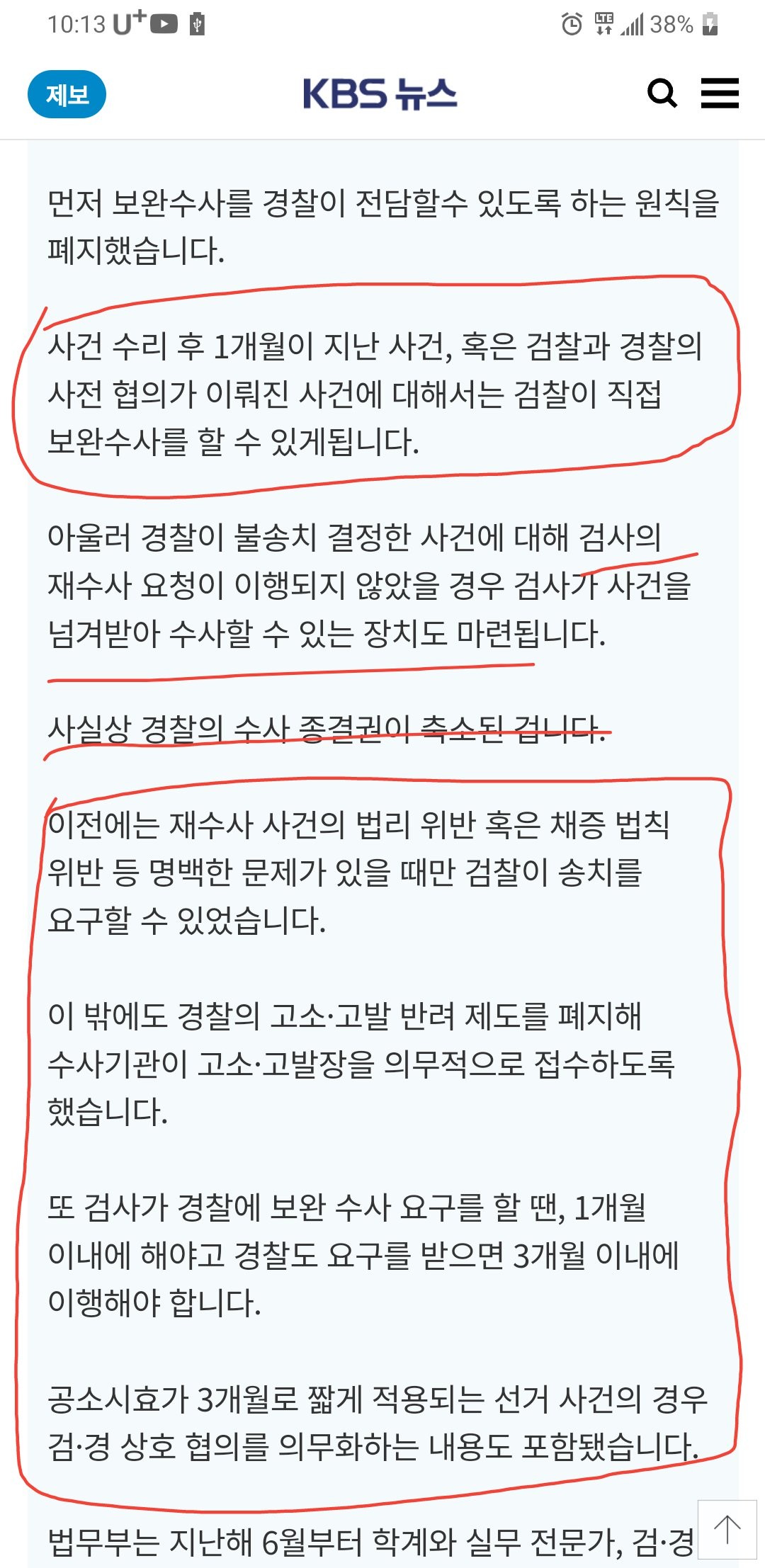Go to KBS 뉴스 home via logo
The height and width of the screenshot is (1568, 765).
(x=380, y=93)
